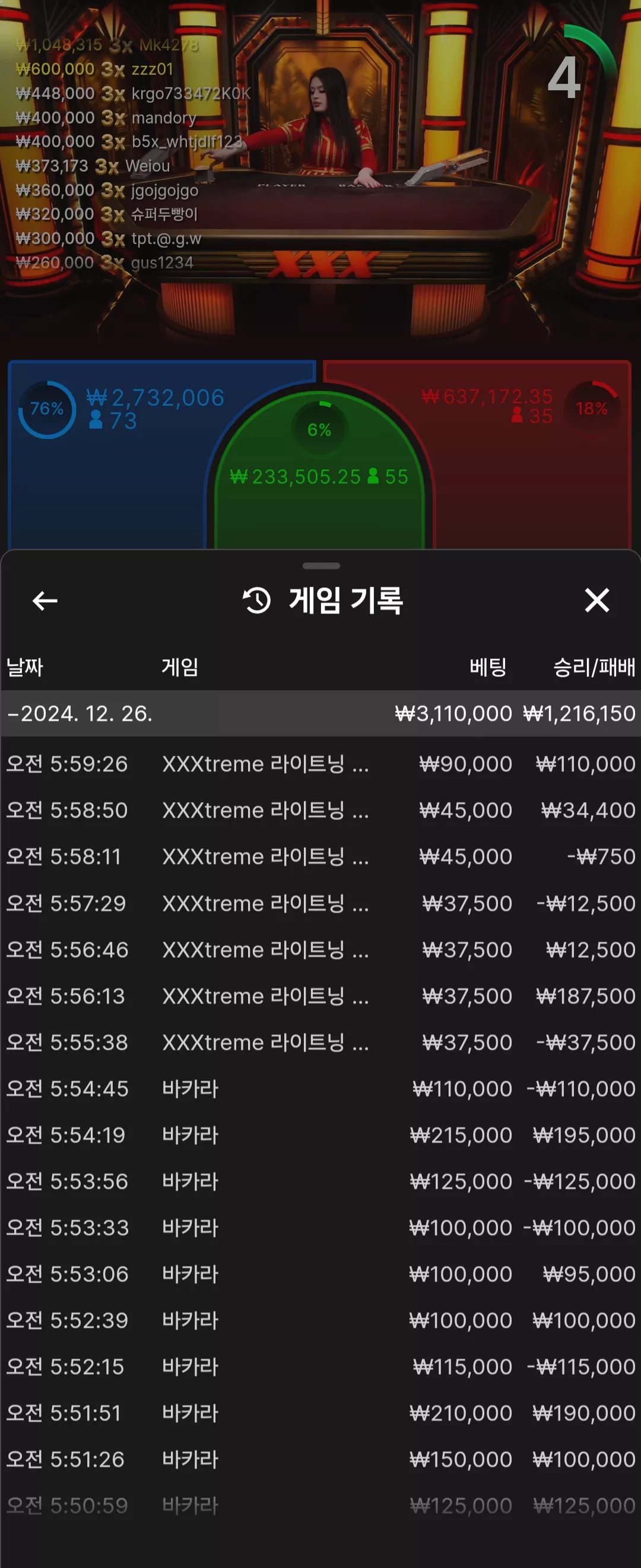Open the 오전 5:56:13 record with ₩187,500 win
The height and width of the screenshot is (1568, 641).
320,996
